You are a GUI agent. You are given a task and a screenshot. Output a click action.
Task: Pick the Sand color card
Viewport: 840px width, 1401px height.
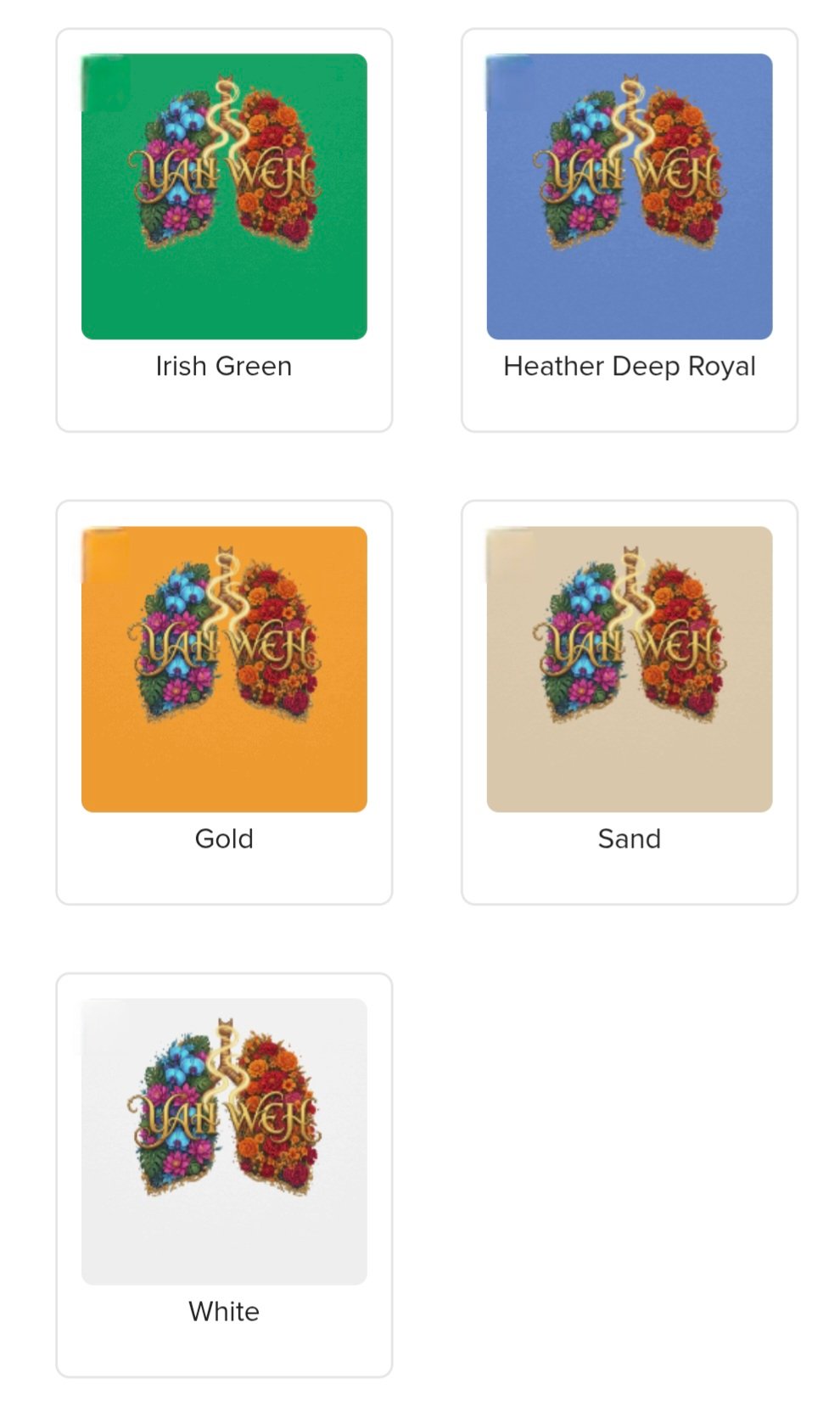pyautogui.click(x=629, y=702)
